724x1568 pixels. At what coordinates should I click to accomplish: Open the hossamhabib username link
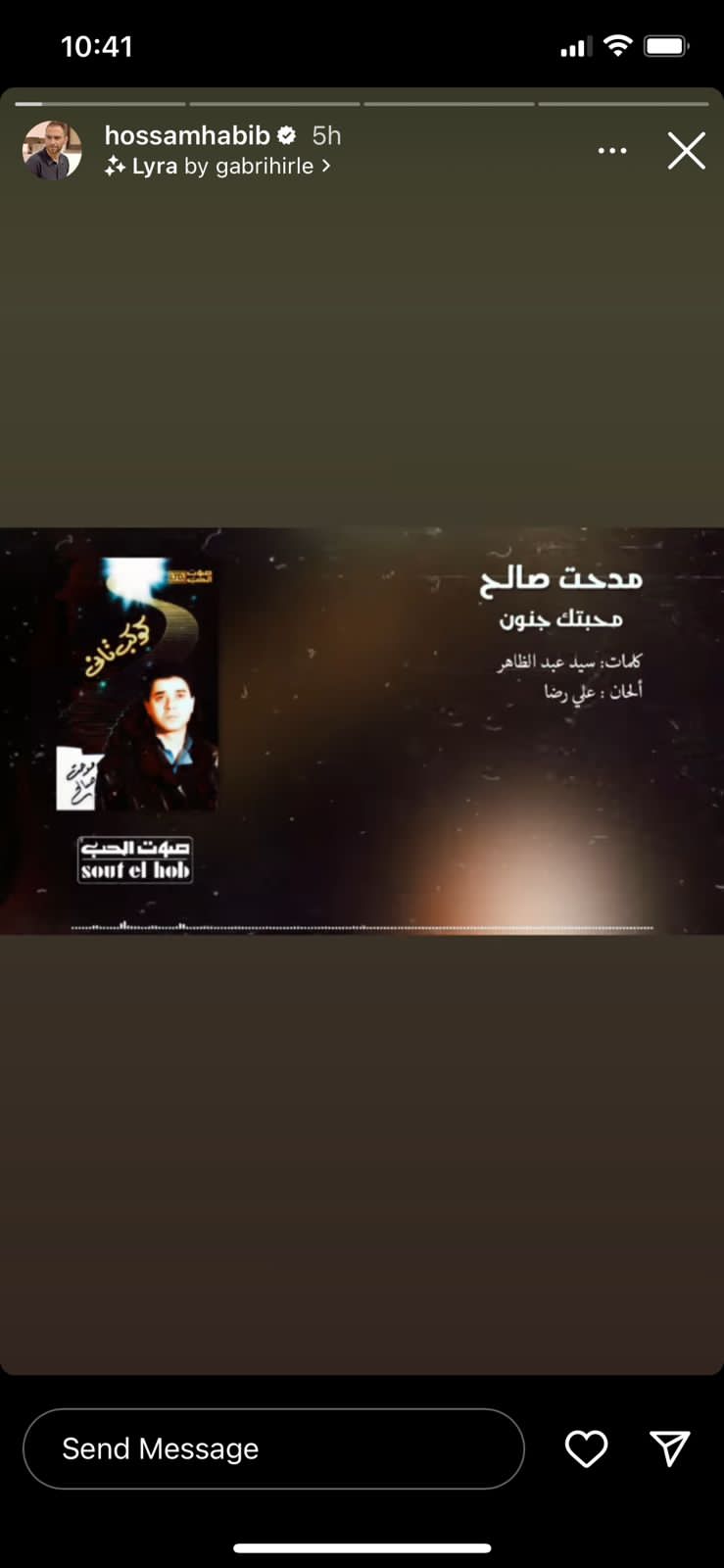pyautogui.click(x=186, y=135)
